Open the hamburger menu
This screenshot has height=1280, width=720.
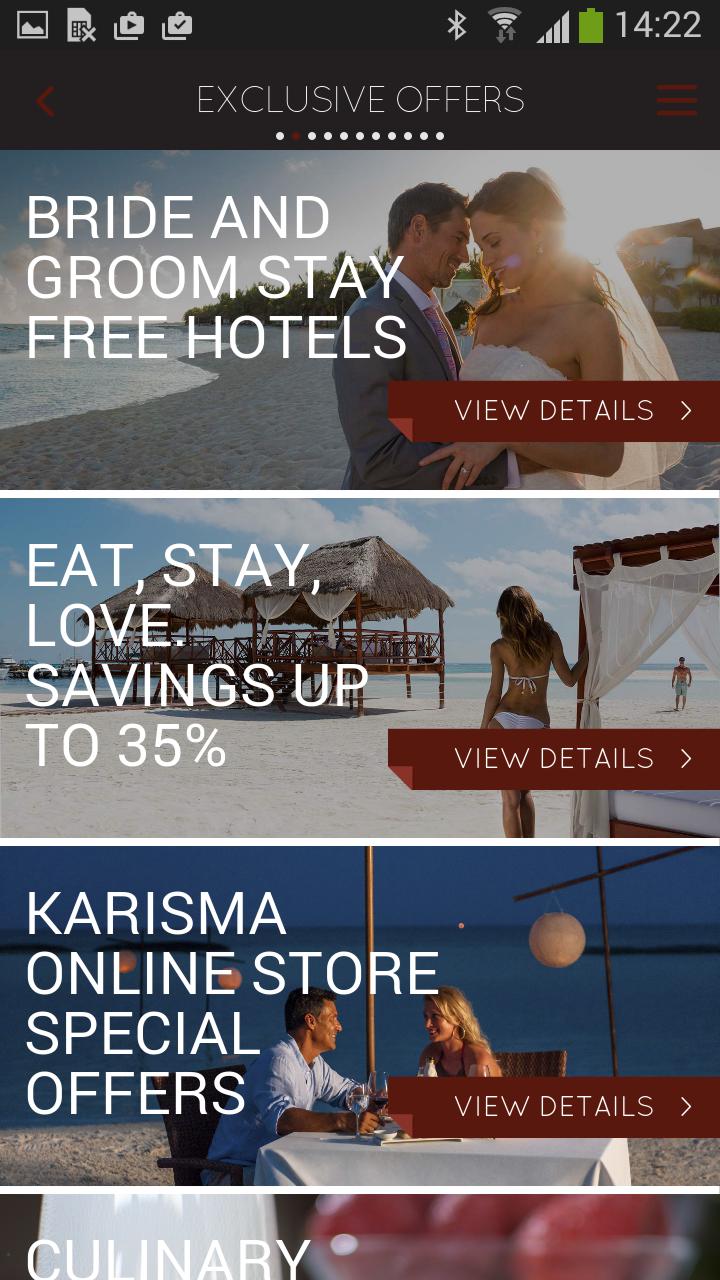point(677,100)
